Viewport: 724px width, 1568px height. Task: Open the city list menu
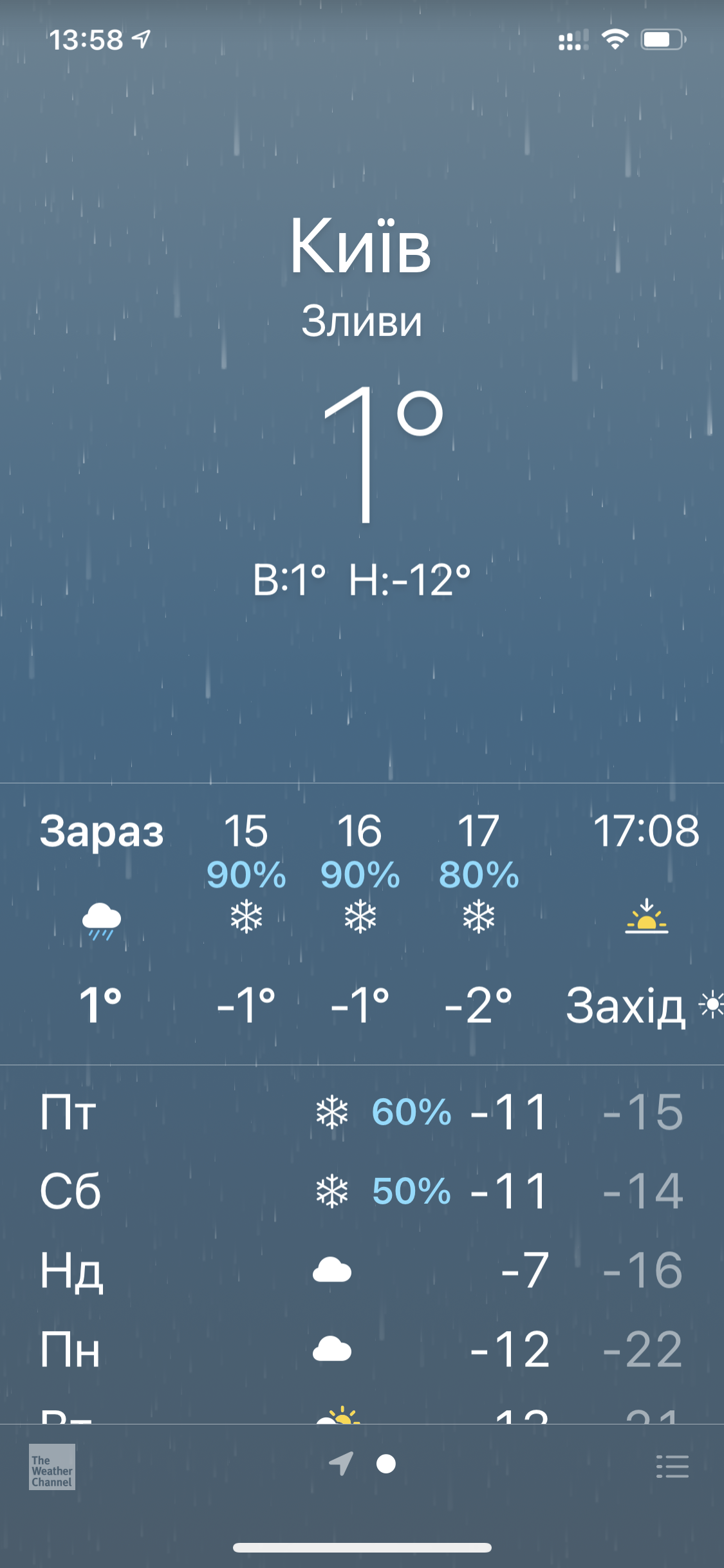(x=672, y=1466)
